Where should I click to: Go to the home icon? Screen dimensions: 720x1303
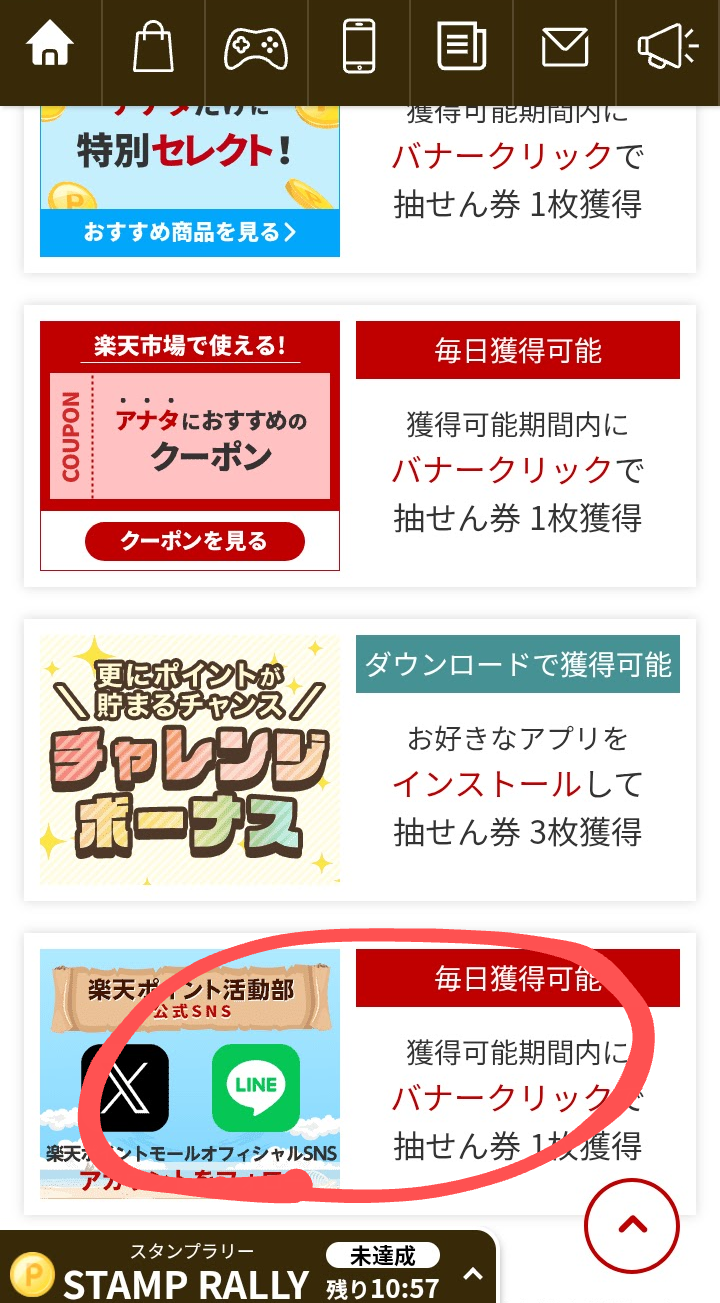click(x=51, y=45)
